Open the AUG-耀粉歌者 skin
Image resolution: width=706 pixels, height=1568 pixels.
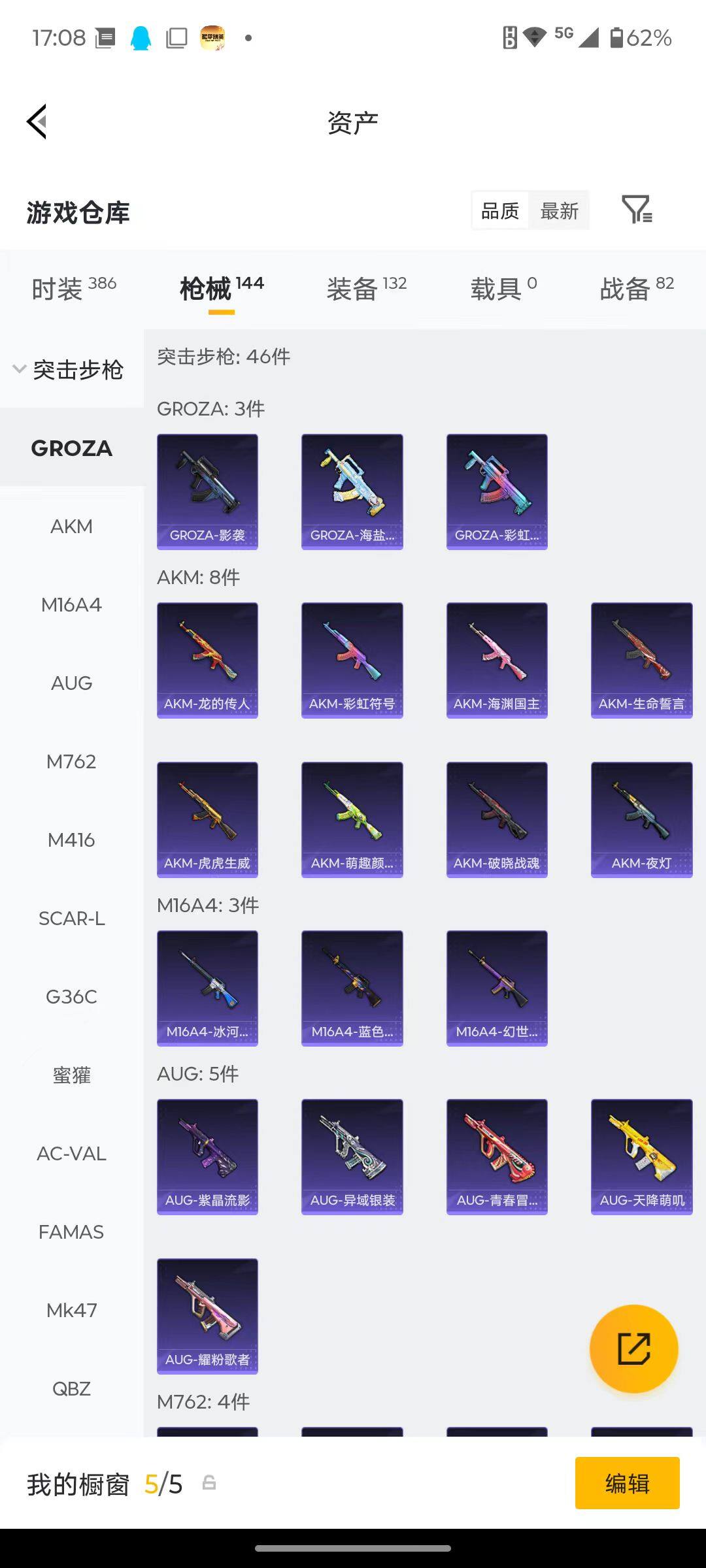pos(207,1316)
